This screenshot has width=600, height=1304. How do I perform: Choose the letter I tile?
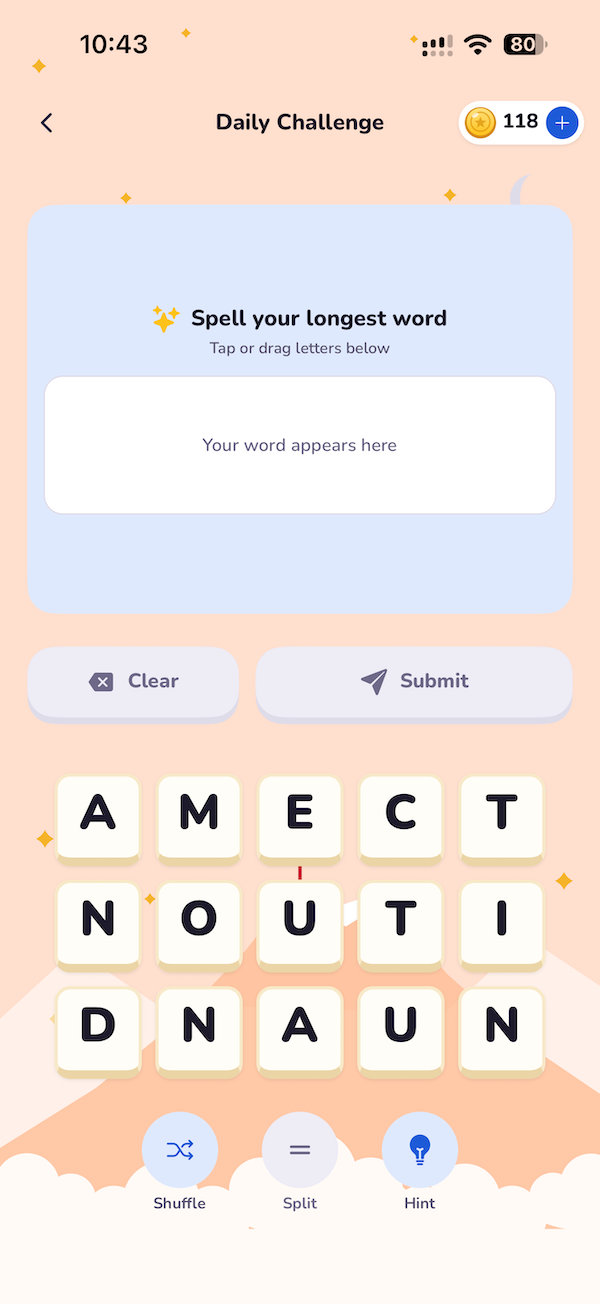[502, 923]
